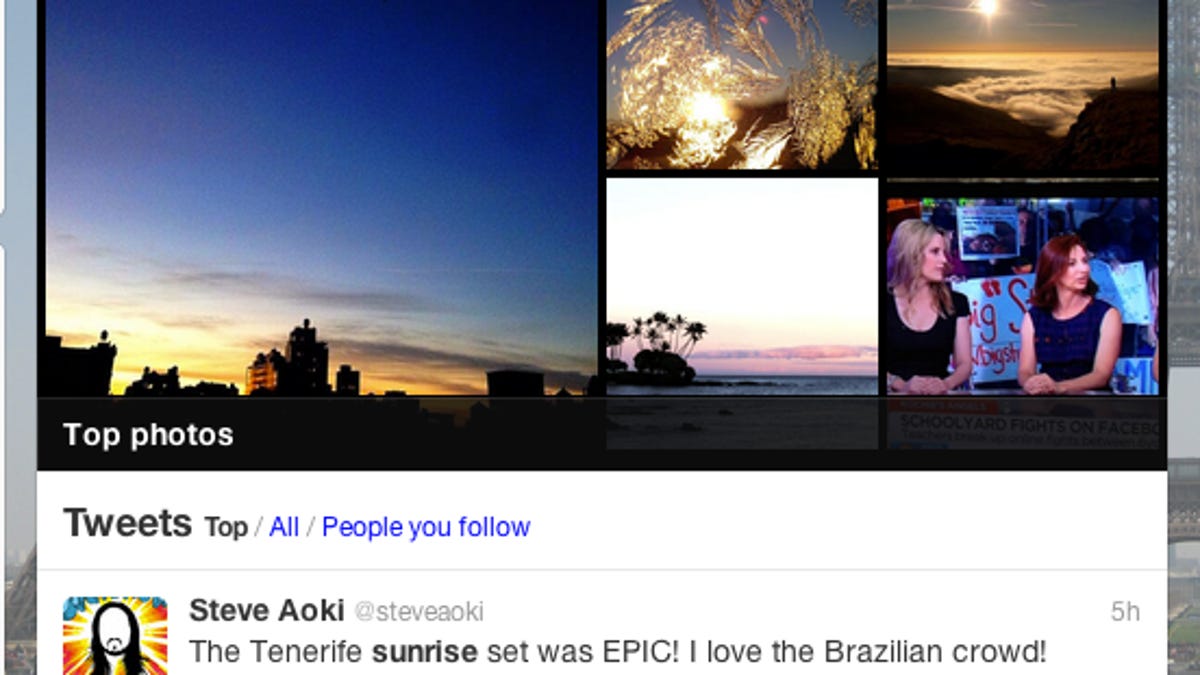The image size is (1200, 675).
Task: Switch tweets filter to All
Action: pyautogui.click(x=284, y=527)
